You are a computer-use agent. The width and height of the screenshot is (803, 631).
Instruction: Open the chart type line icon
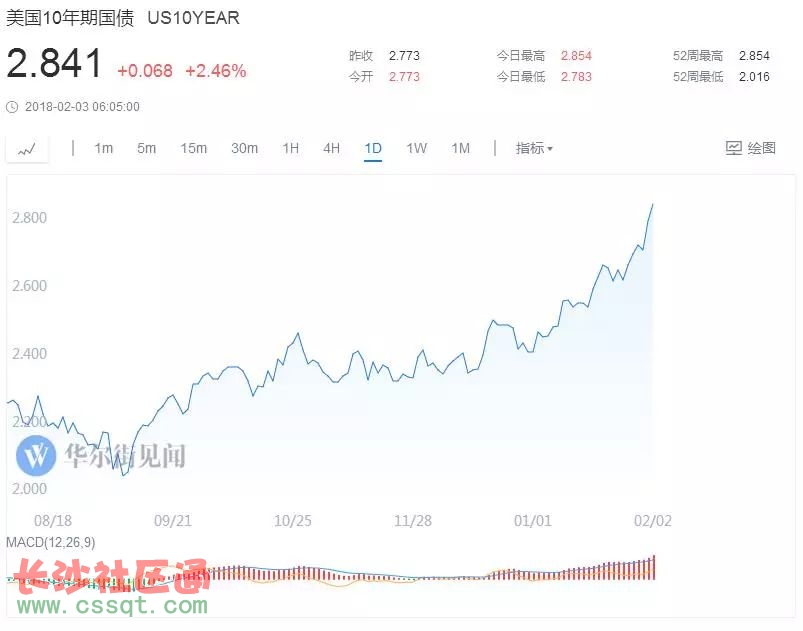[27, 149]
